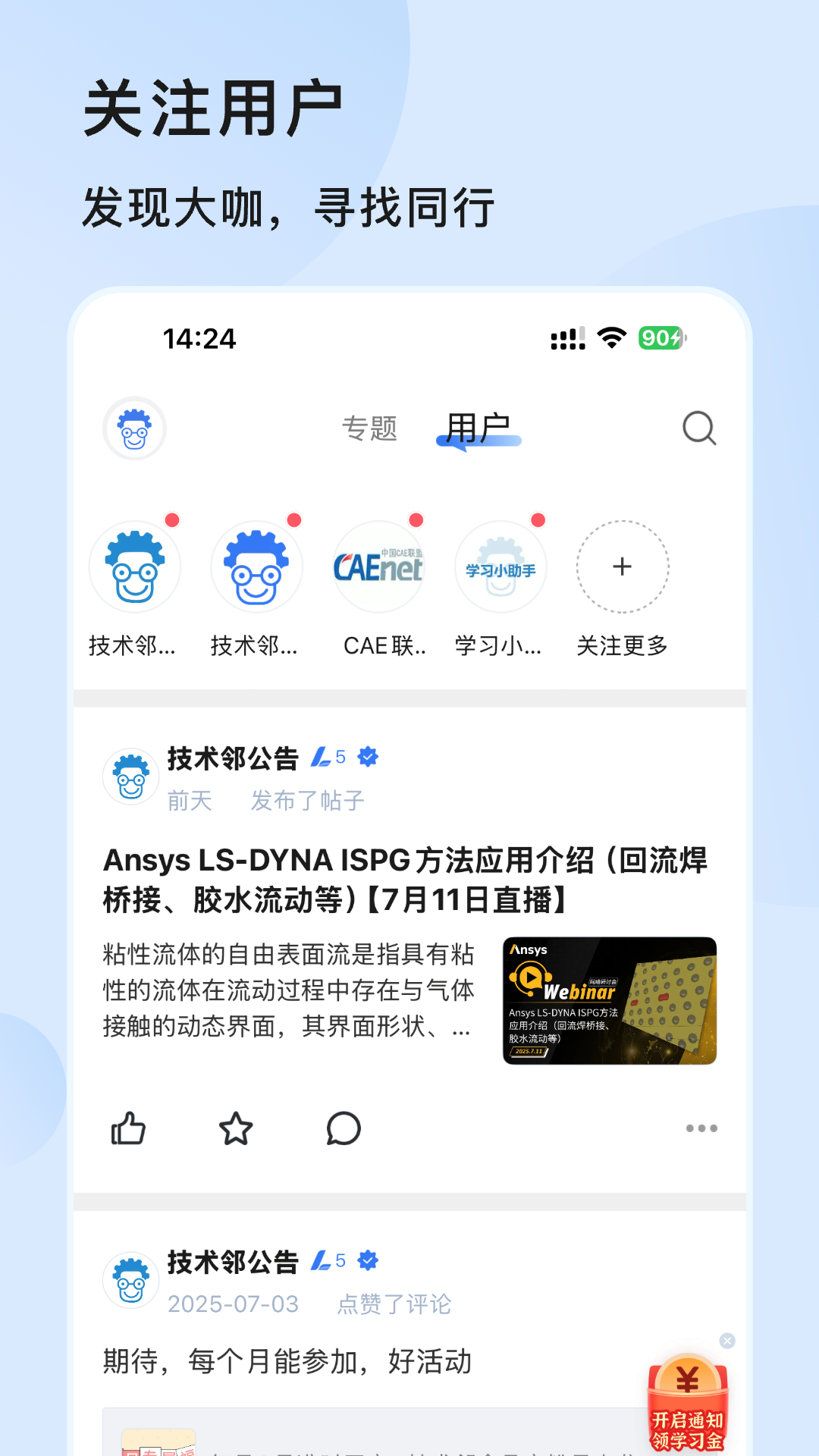Like the Ansys LS-DYNA post with thumbs-up icon
The height and width of the screenshot is (1456, 819).
129,1128
